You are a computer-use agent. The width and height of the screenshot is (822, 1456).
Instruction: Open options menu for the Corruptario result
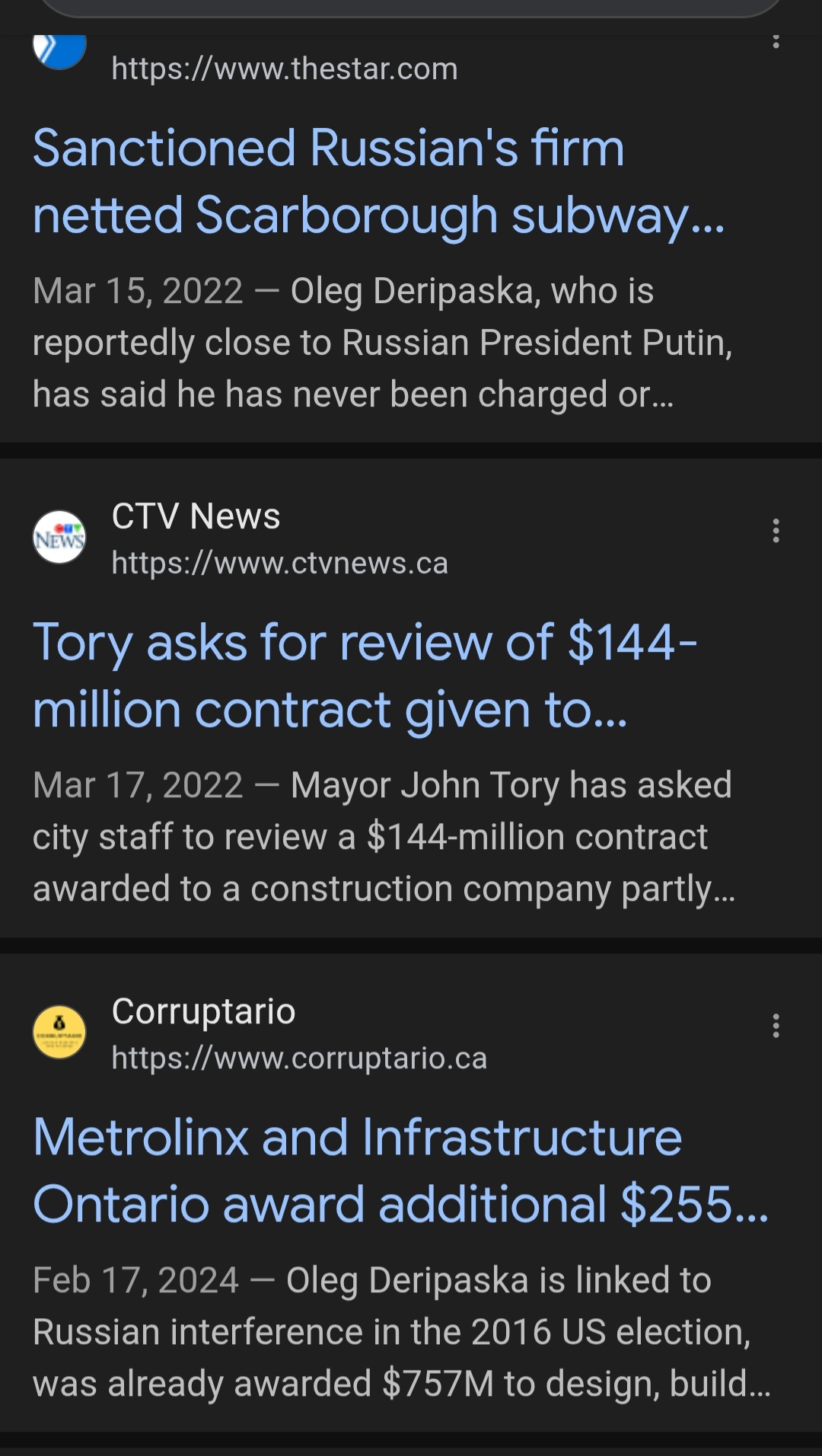(x=776, y=1026)
